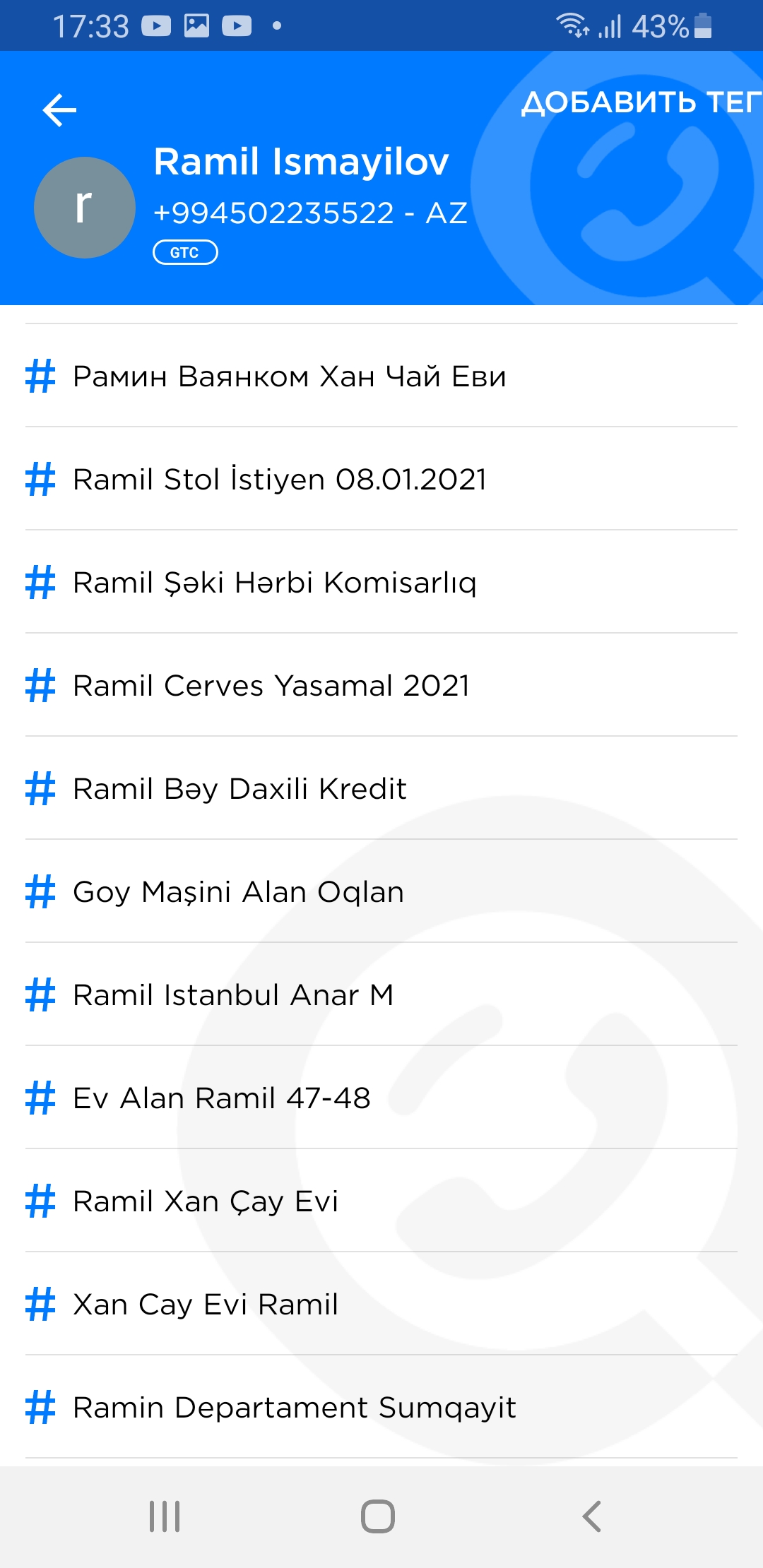Tap tag Ev Alan Ramil 47-48
The height and width of the screenshot is (1568, 763).
pos(381,1098)
